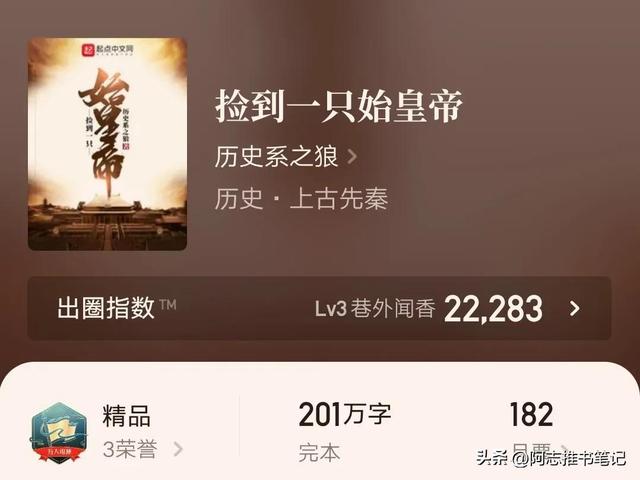The height and width of the screenshot is (480, 640).
Task: Open the 出圈指数 details row
Action: (318, 308)
